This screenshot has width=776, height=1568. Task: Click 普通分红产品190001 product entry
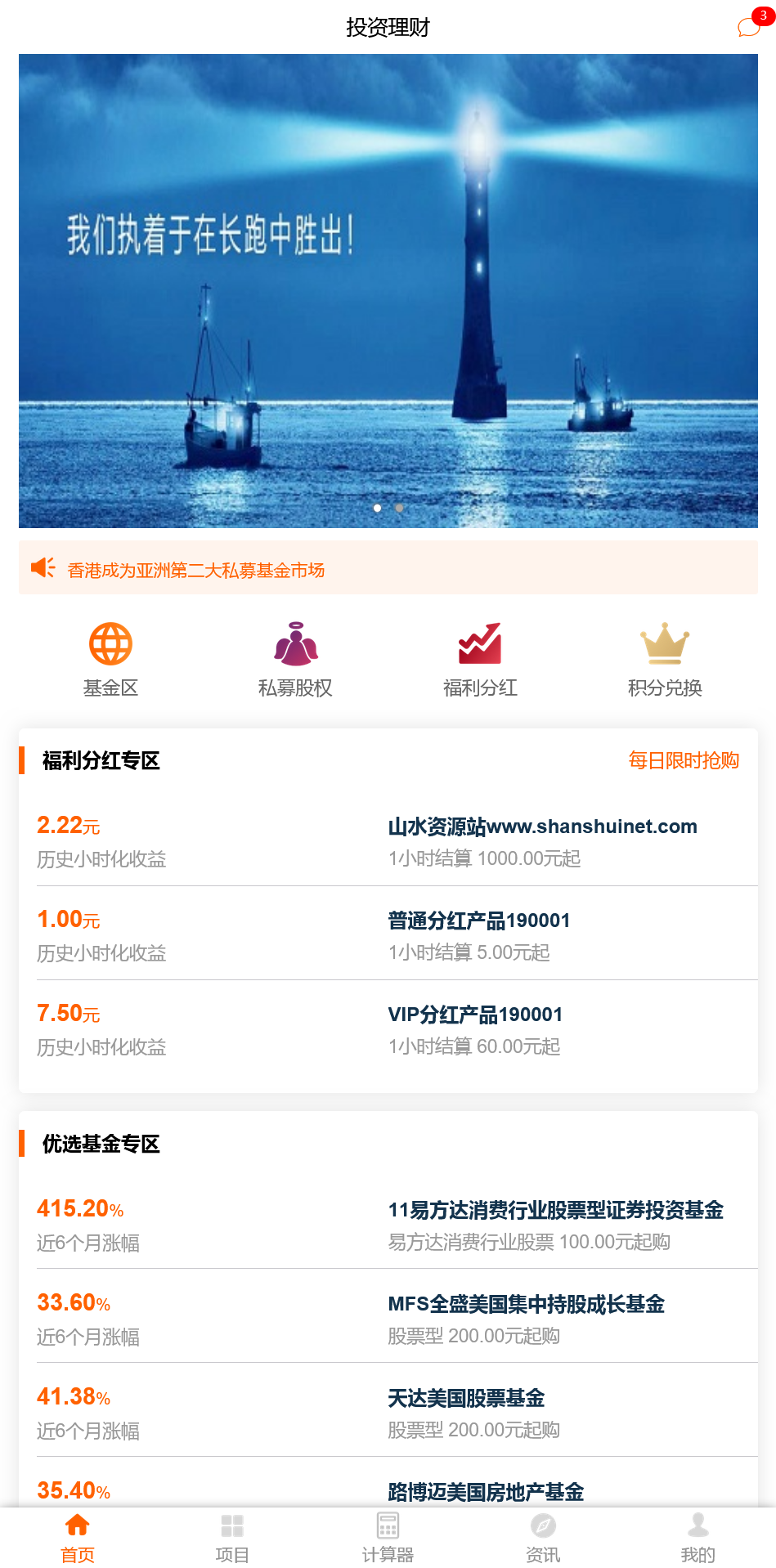480,920
